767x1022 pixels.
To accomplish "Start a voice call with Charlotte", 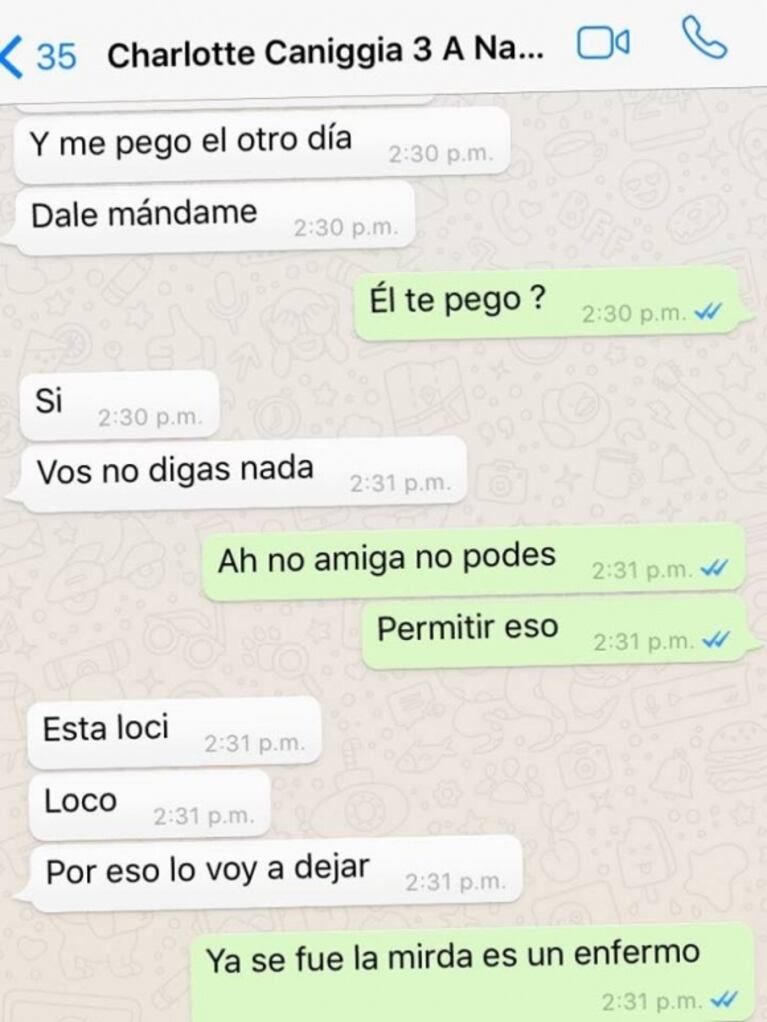I will click(704, 39).
